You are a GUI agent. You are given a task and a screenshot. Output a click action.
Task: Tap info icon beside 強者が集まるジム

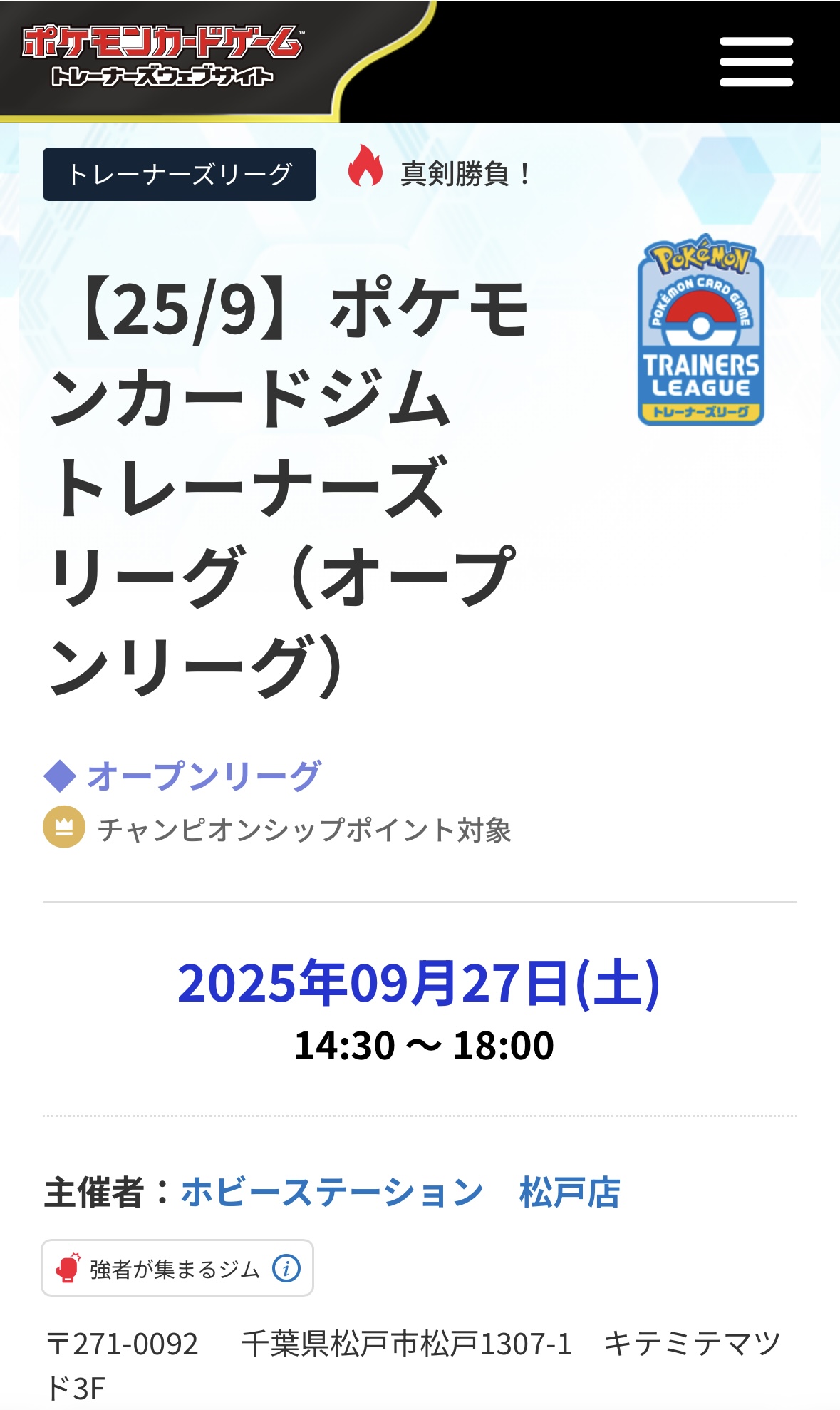pyautogui.click(x=286, y=1268)
